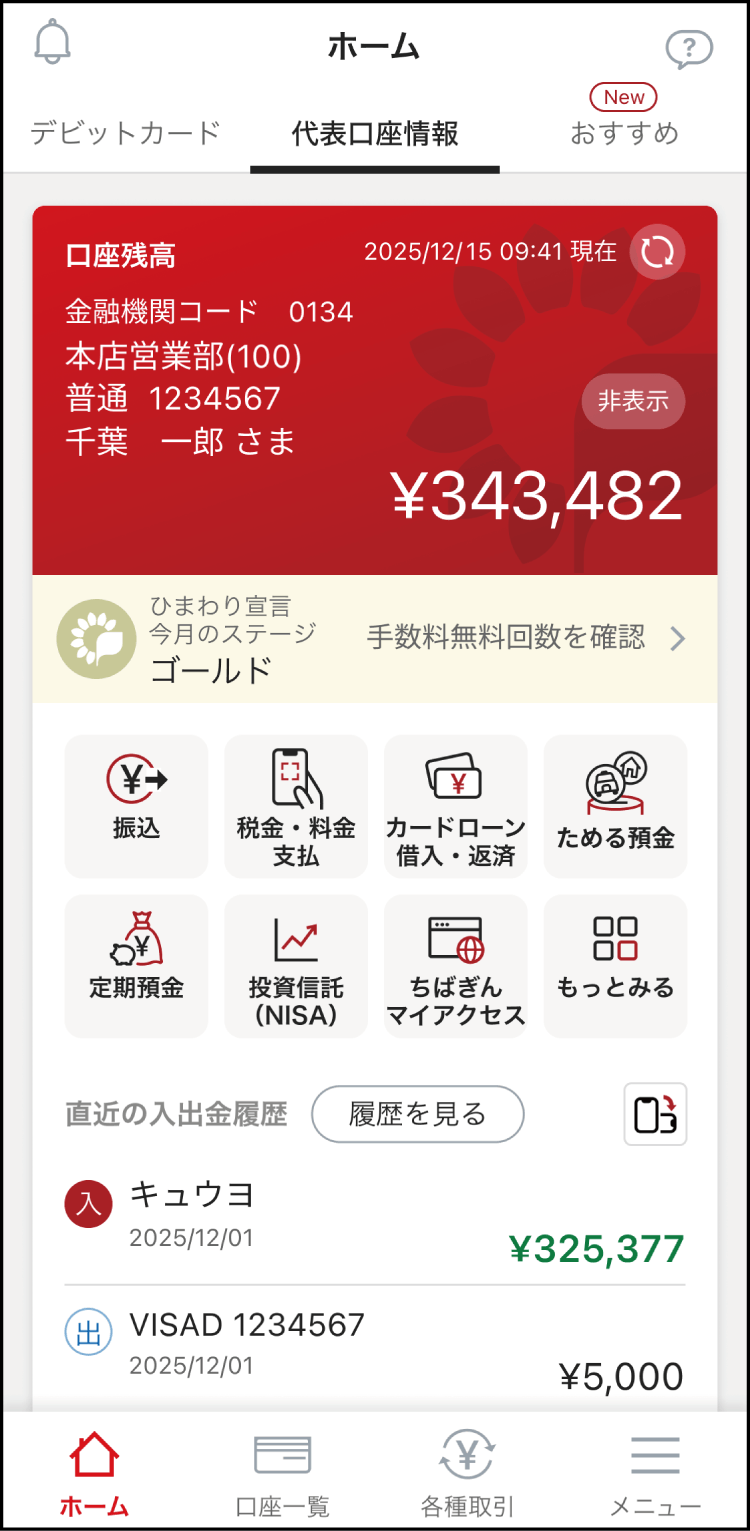The width and height of the screenshot is (750, 1531).
Task: Select the 振込 (transfer) icon
Action: [x=136, y=806]
